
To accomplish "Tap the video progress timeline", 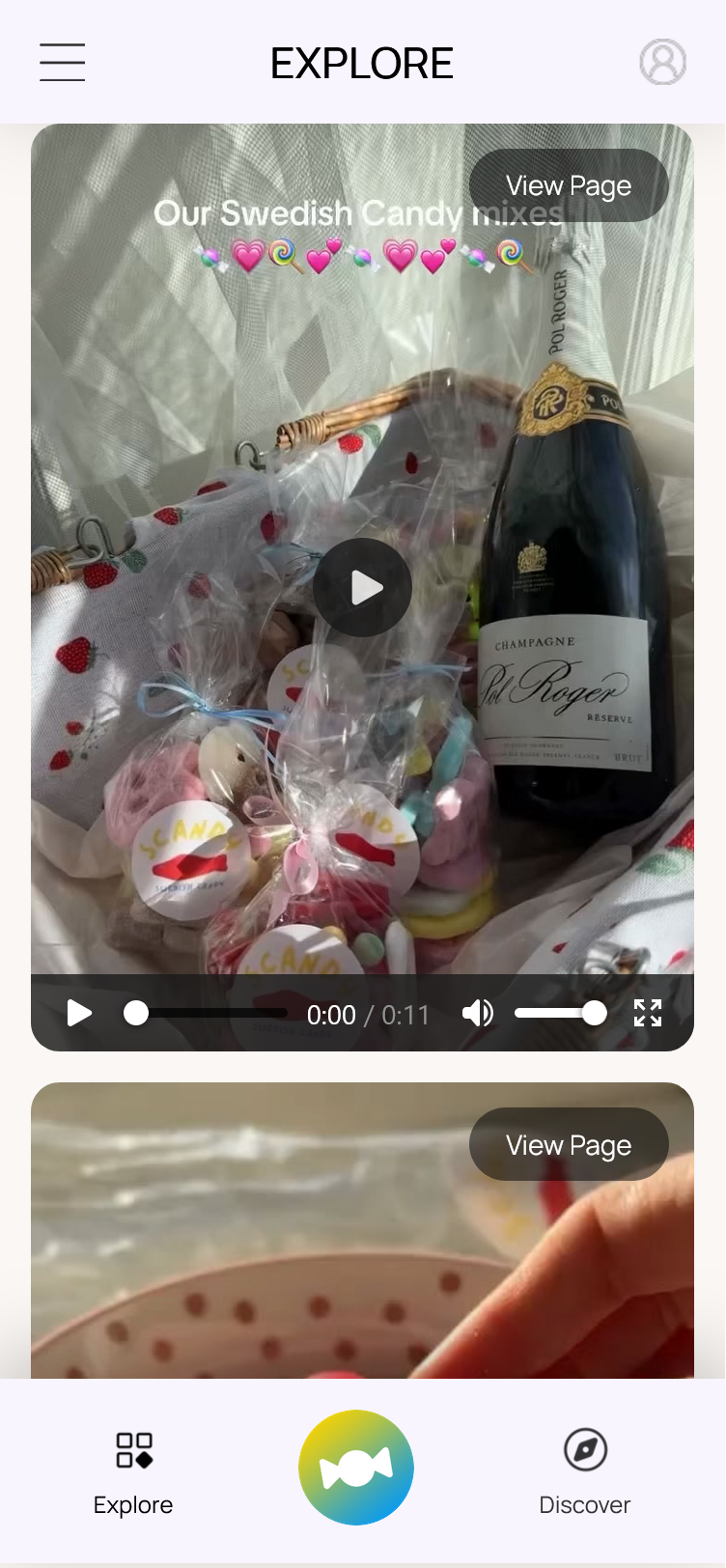I will [x=207, y=1014].
